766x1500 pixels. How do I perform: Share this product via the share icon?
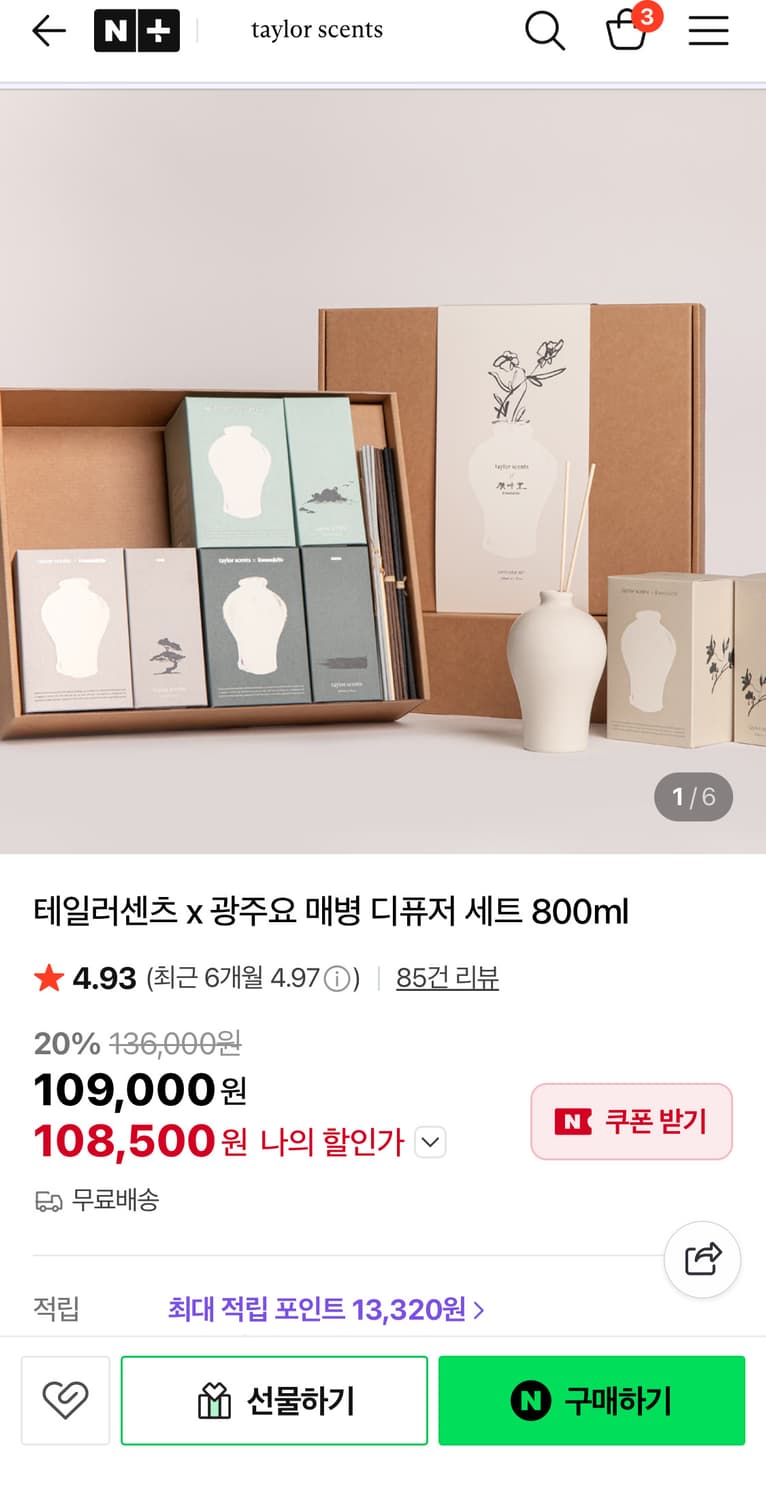click(x=702, y=1260)
